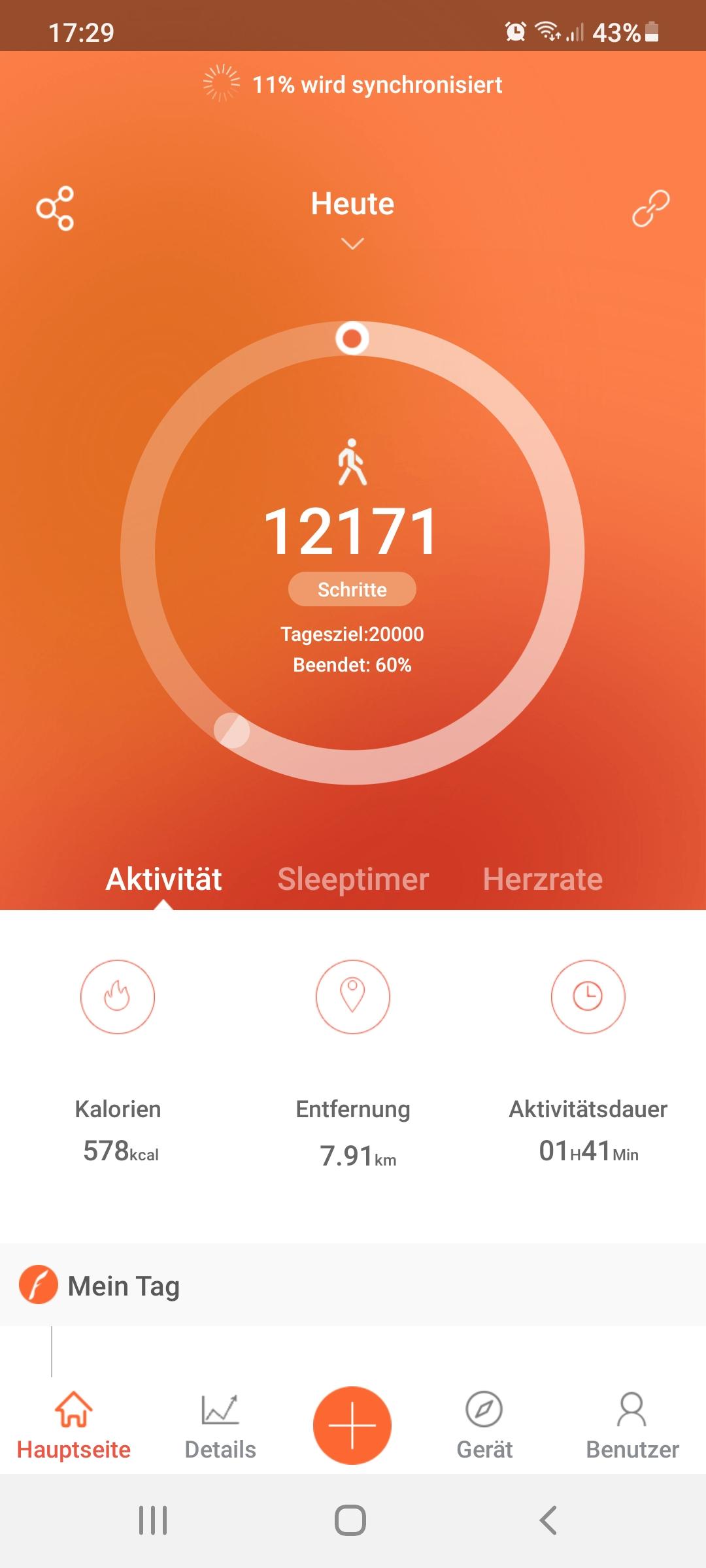The width and height of the screenshot is (706, 1568).
Task: Open the Aktivitätsdauer clock icon
Action: click(x=588, y=996)
